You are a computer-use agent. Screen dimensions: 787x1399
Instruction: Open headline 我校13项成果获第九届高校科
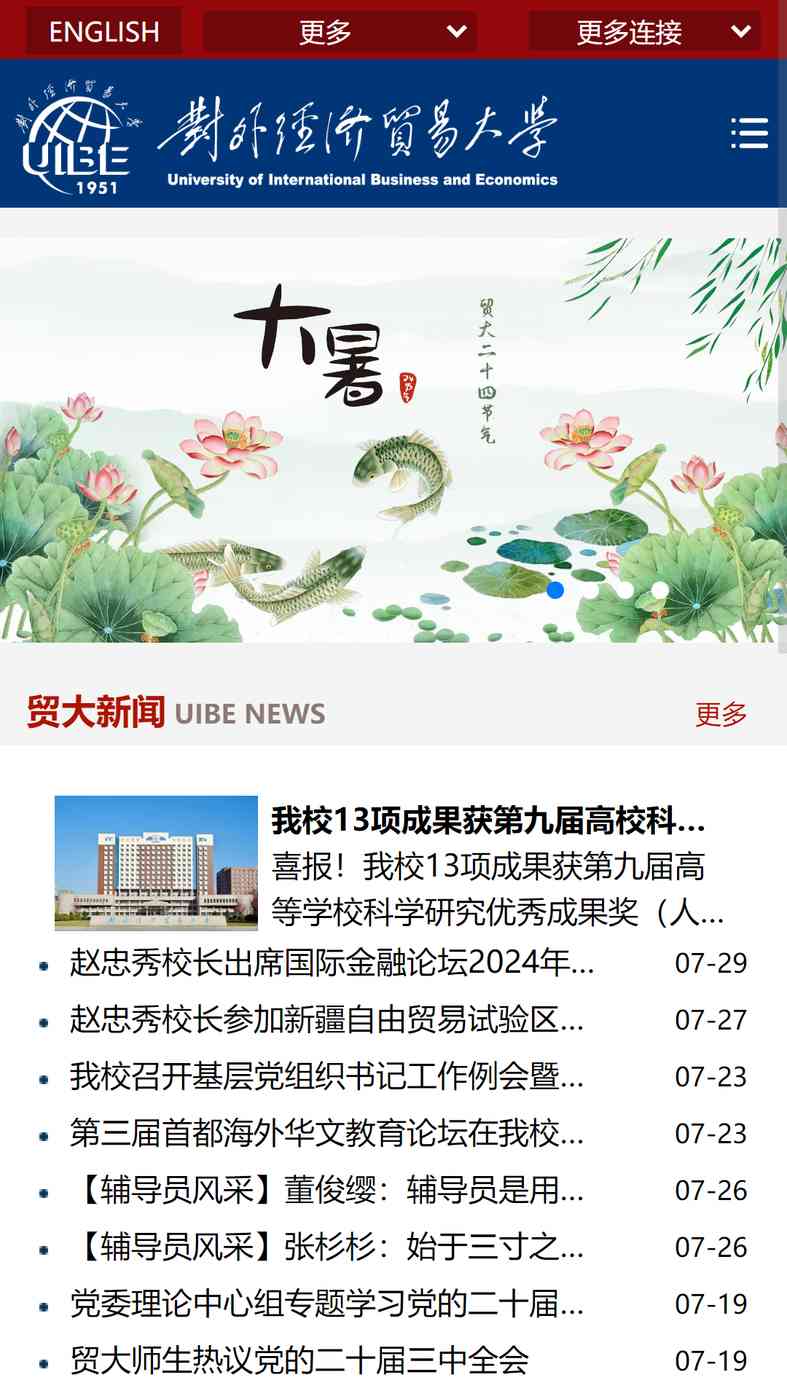[489, 822]
